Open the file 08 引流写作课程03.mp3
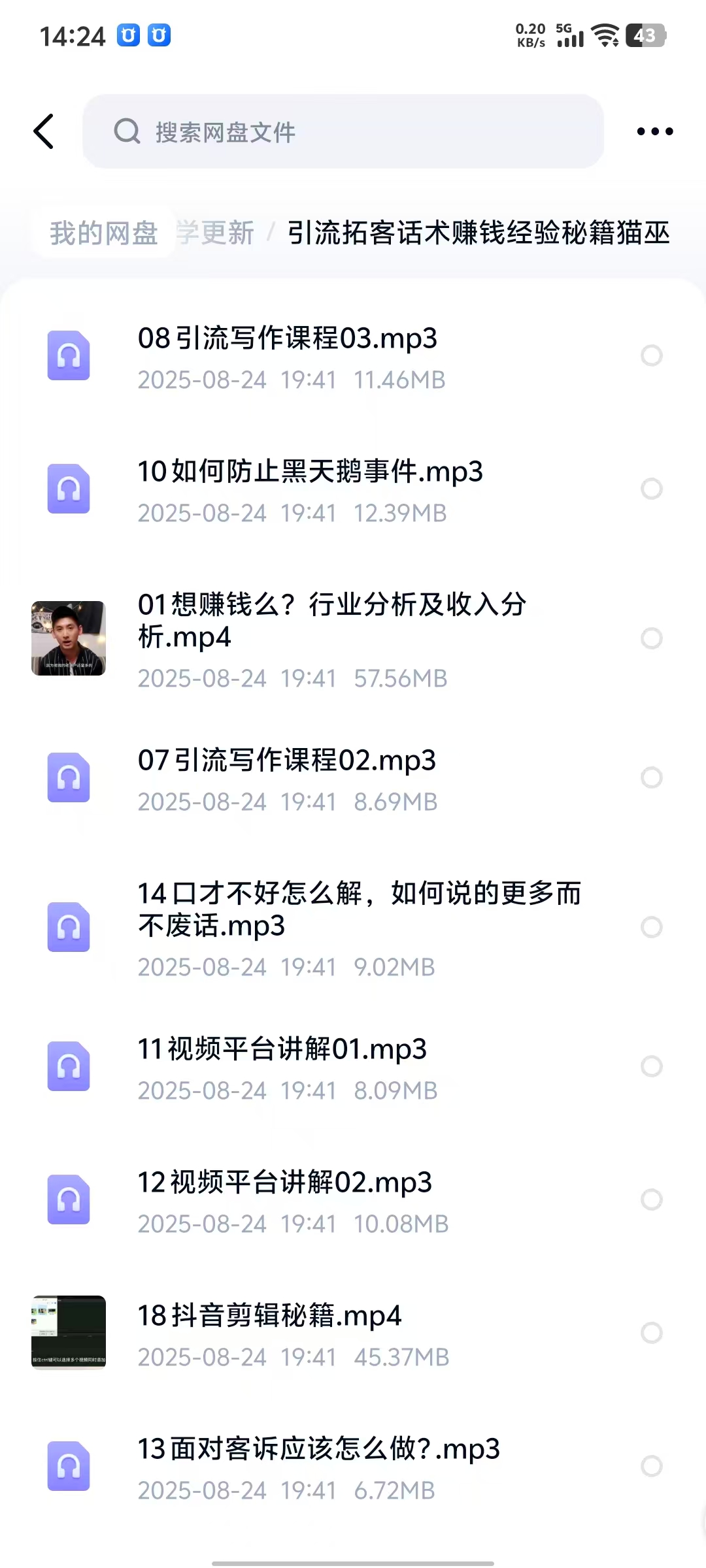 [x=288, y=339]
